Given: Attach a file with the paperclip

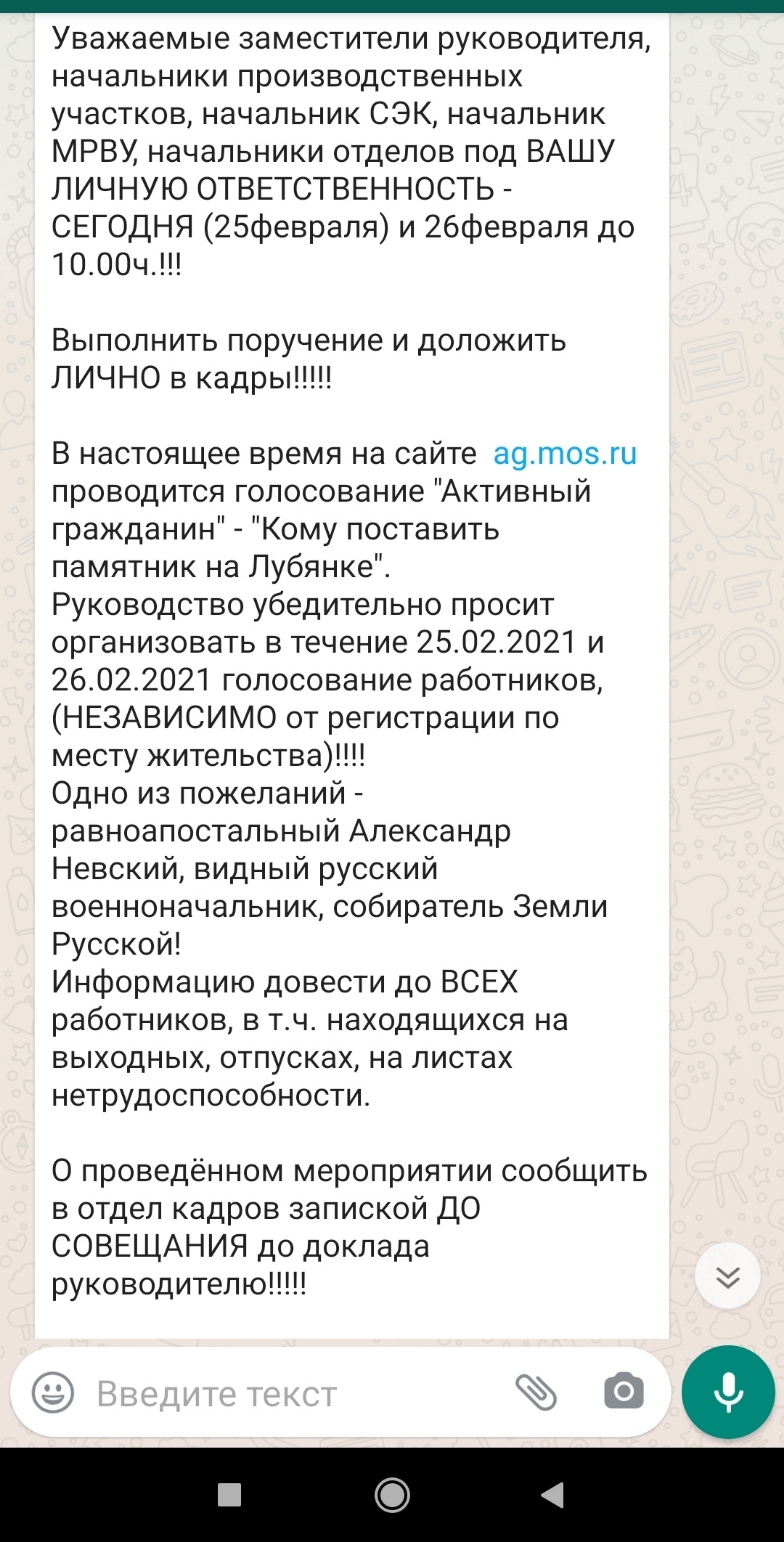Looking at the screenshot, I should (536, 1392).
